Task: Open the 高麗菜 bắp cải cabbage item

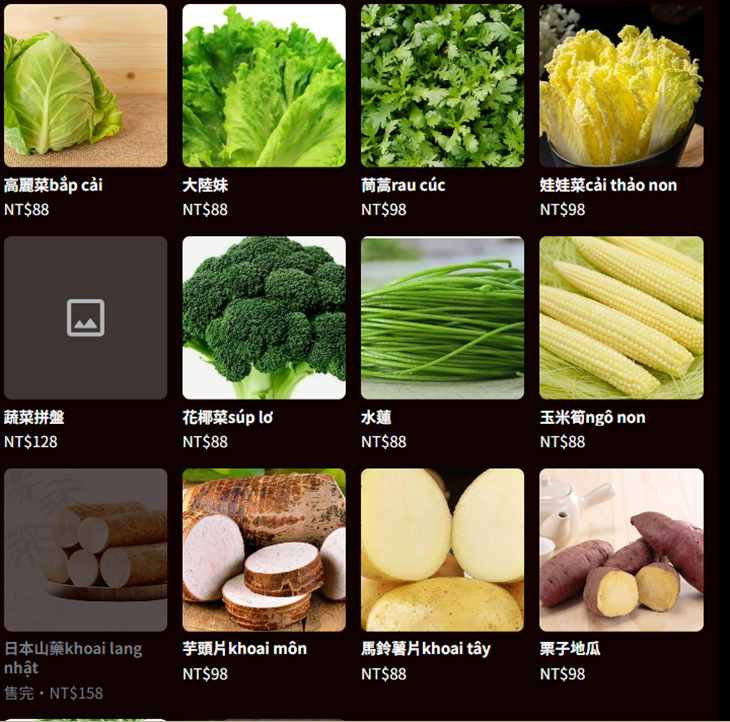Action: pos(85,86)
